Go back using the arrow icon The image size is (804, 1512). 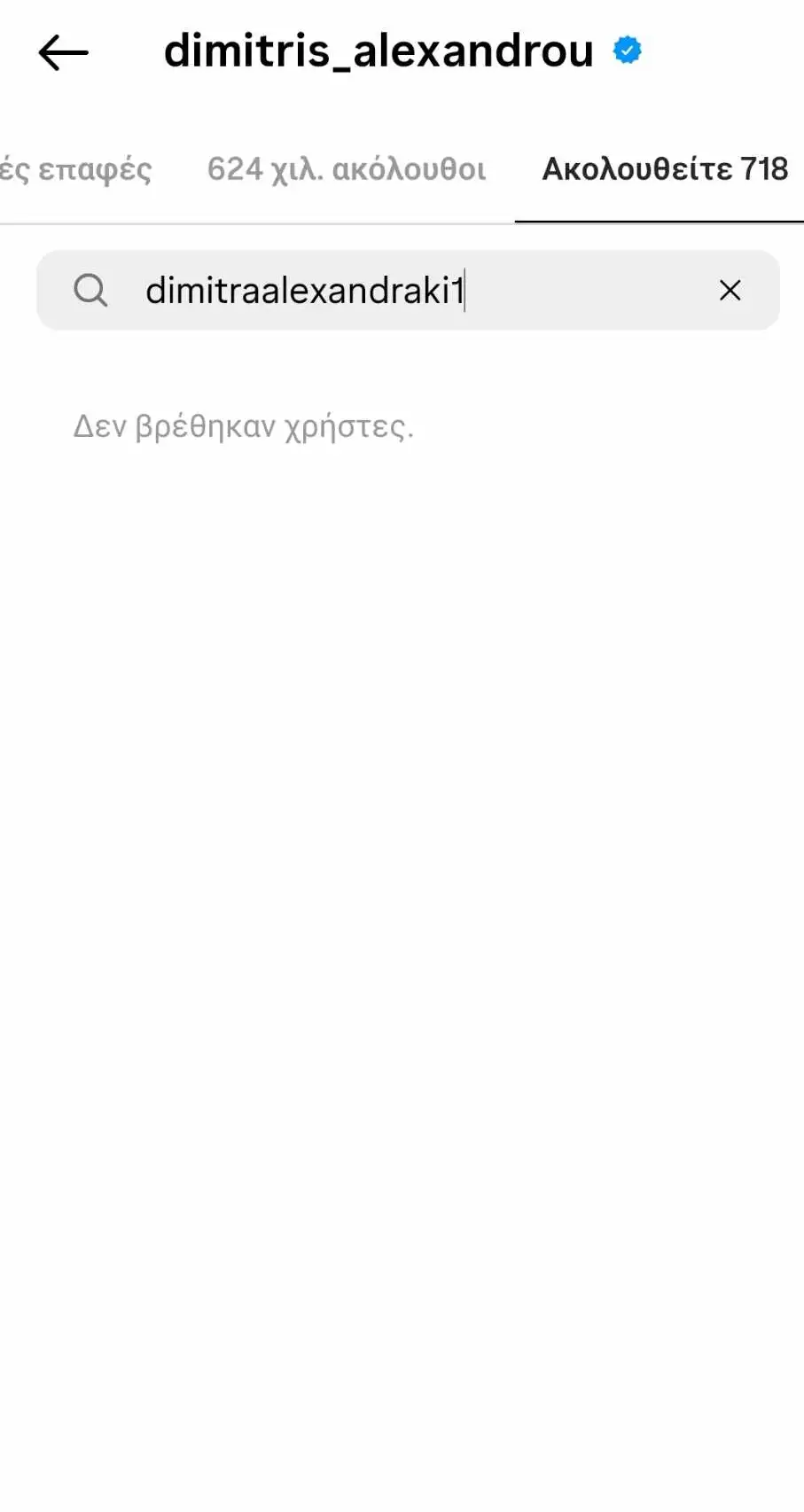[x=63, y=53]
